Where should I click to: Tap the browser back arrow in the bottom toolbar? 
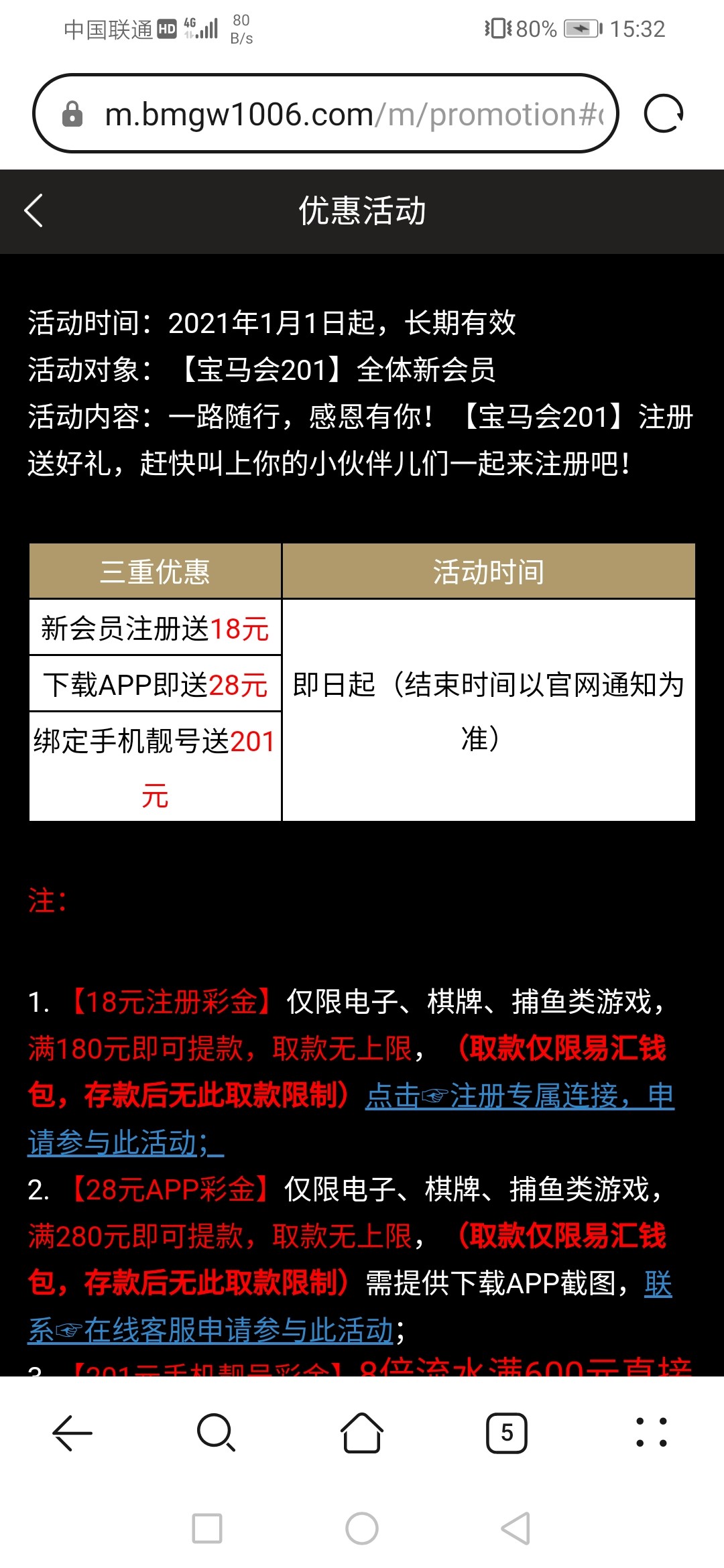pos(72,1433)
